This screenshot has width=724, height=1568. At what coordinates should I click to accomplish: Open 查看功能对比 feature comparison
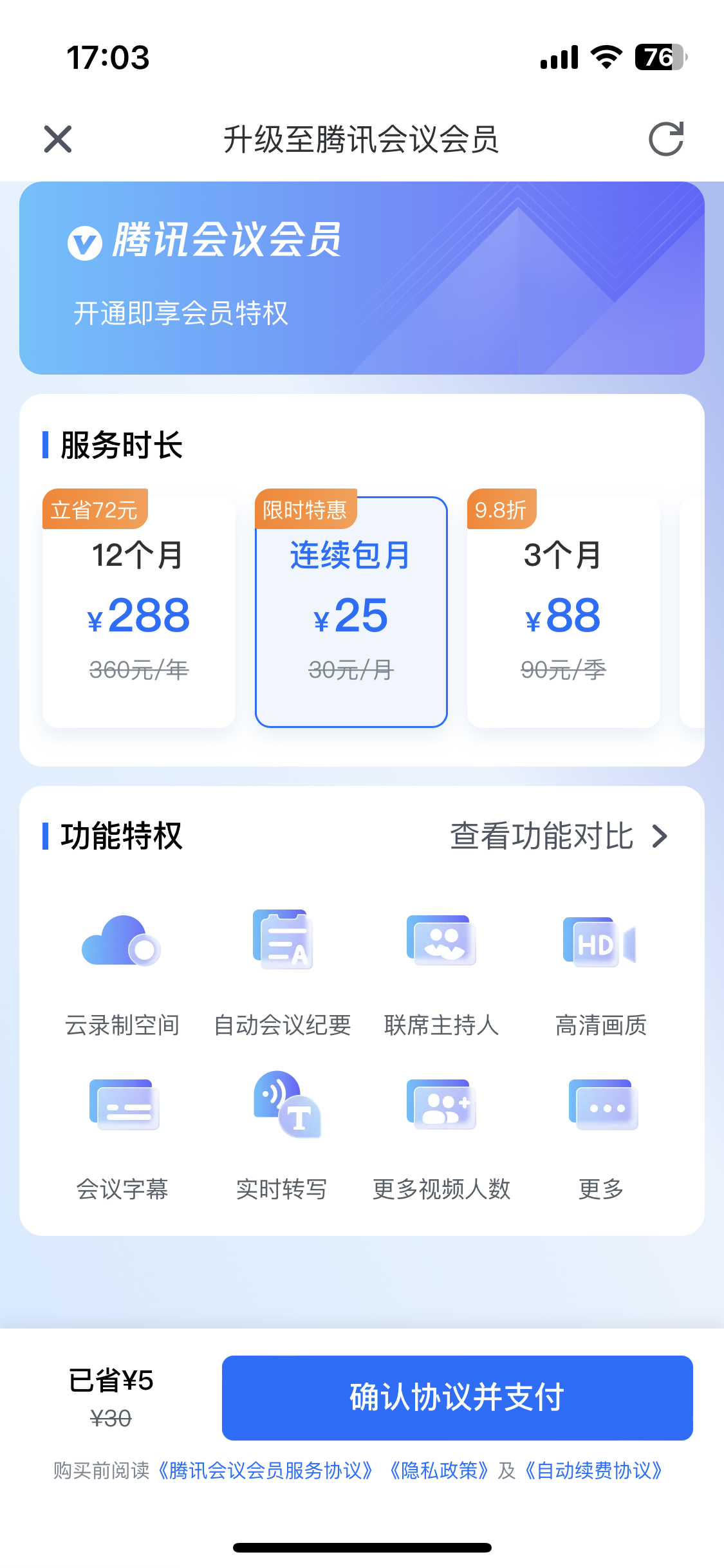point(559,836)
